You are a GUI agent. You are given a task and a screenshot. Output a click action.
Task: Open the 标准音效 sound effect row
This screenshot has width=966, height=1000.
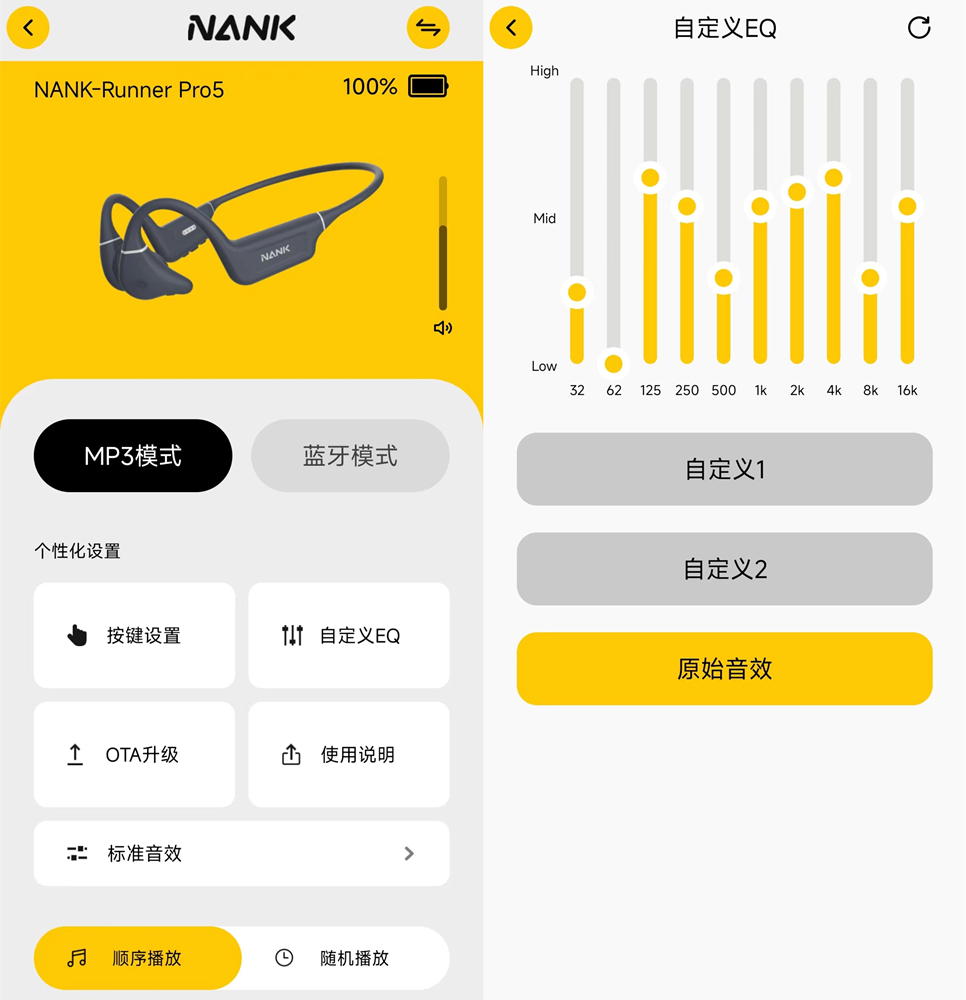coord(241,854)
